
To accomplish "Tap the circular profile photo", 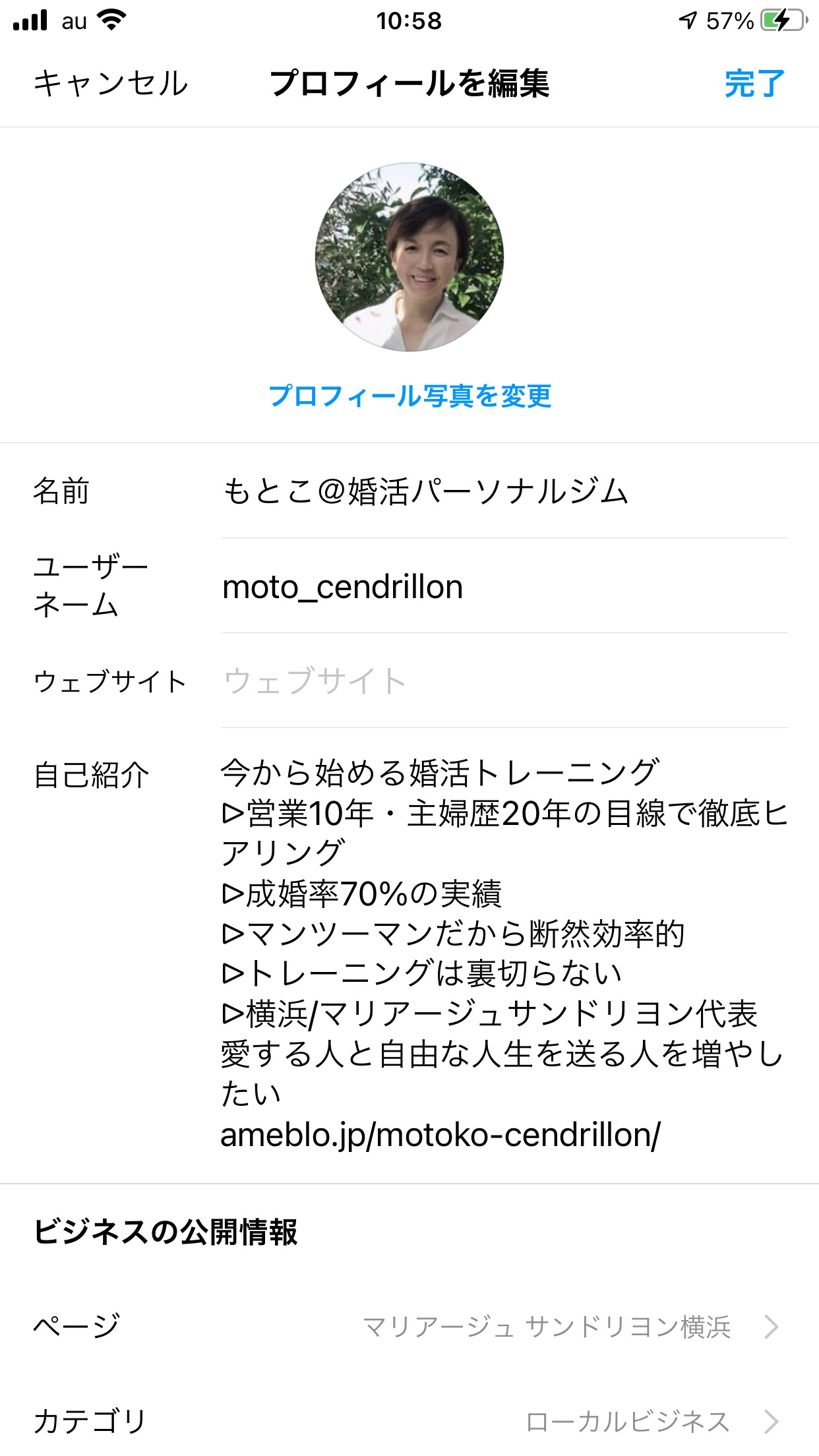I will click(409, 257).
